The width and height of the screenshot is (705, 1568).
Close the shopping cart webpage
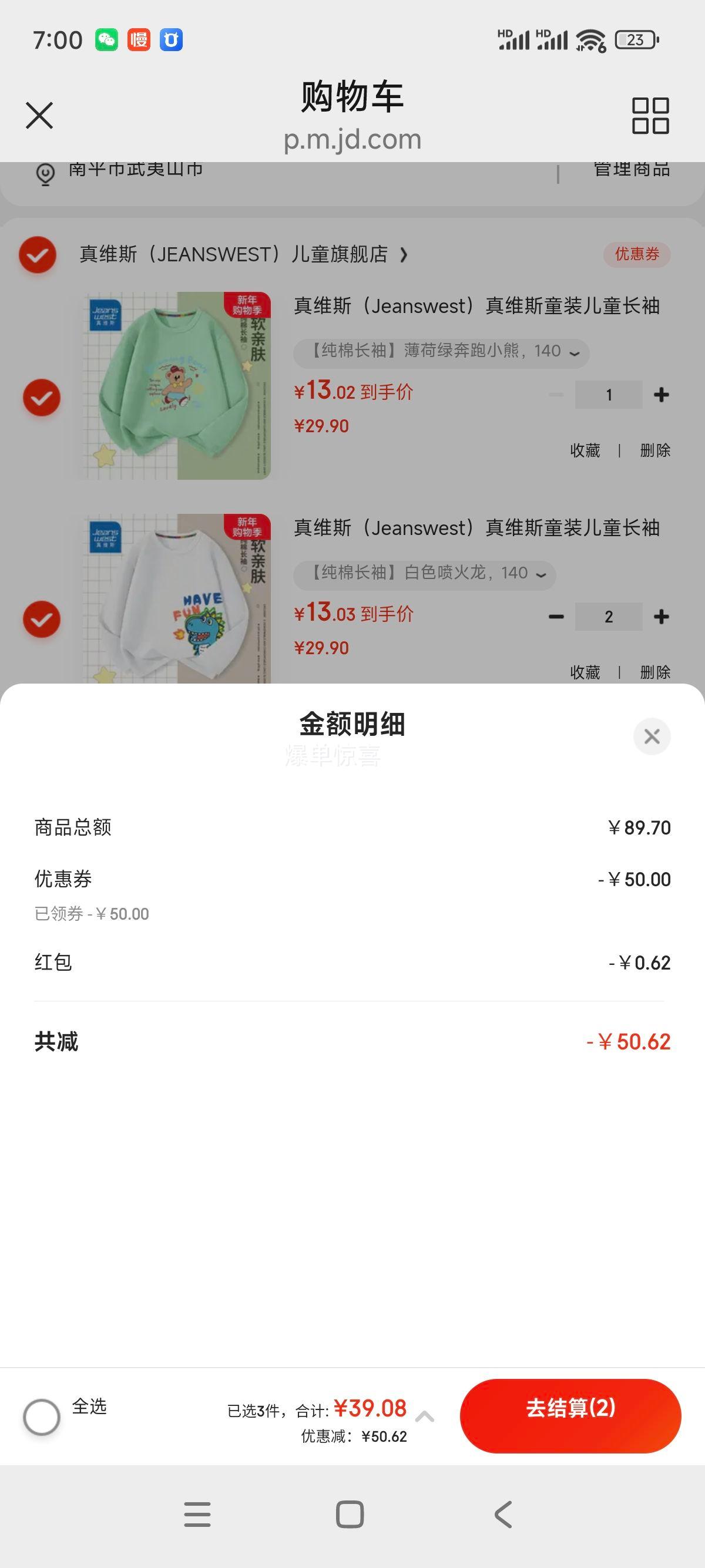[x=39, y=116]
